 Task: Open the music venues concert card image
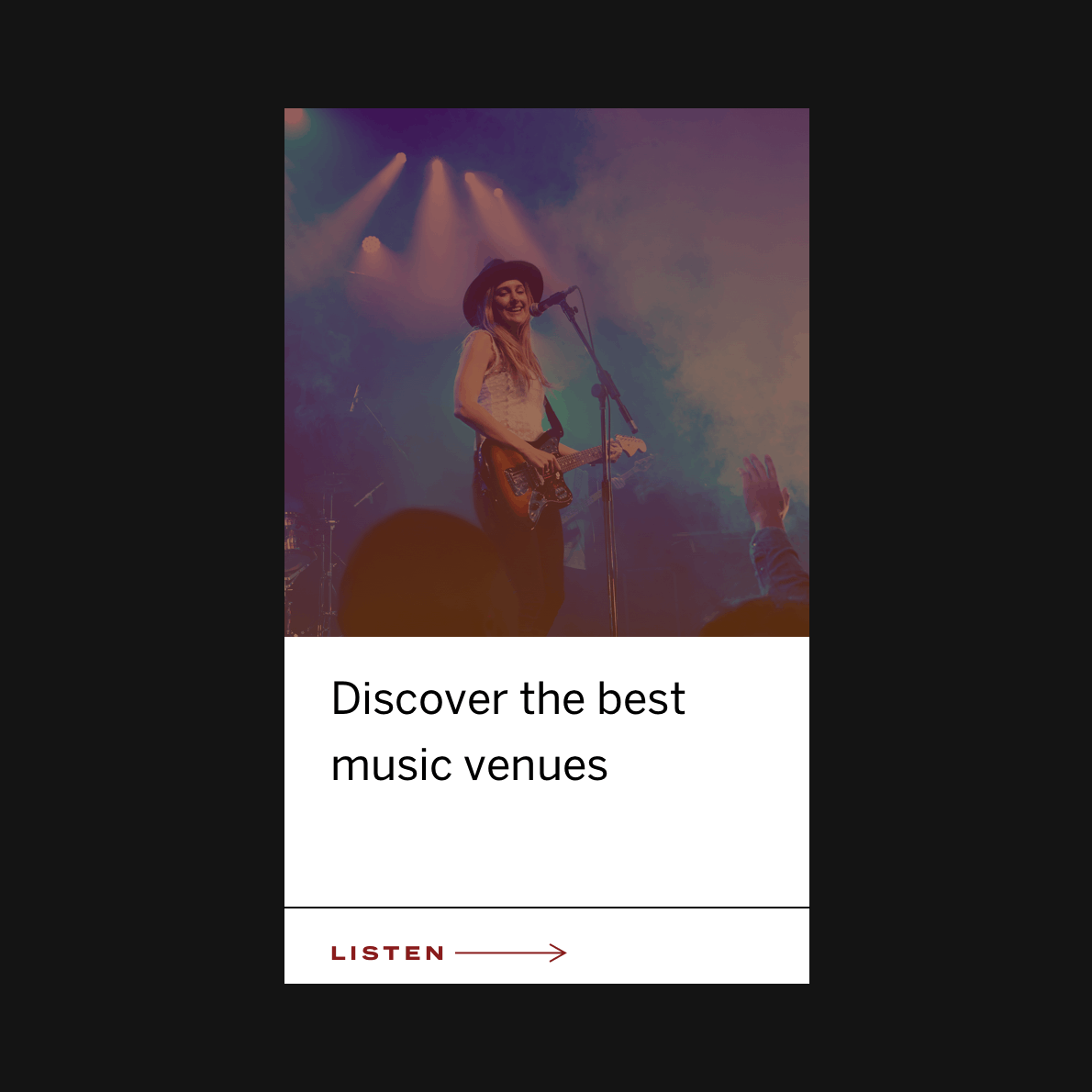546,372
